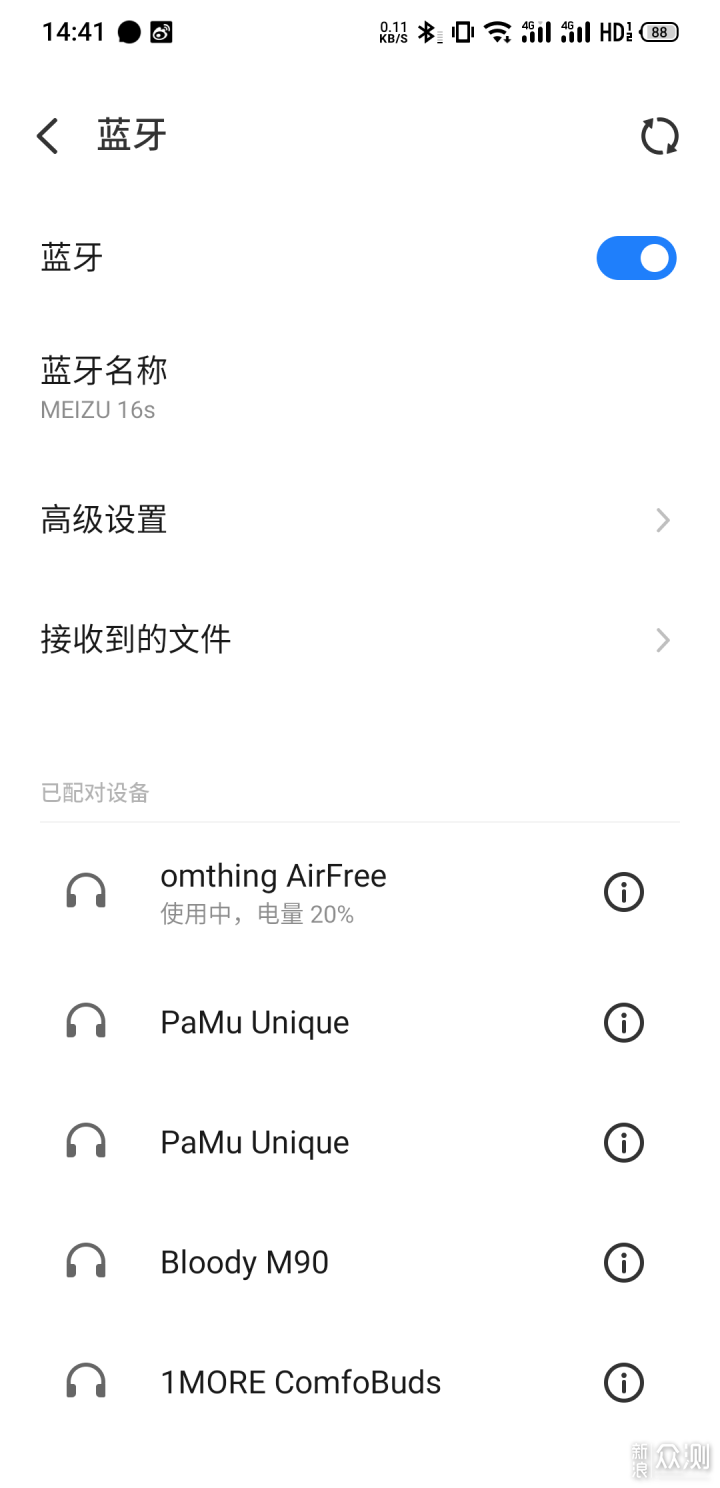Go back from the 蓝牙 screen

[x=48, y=136]
